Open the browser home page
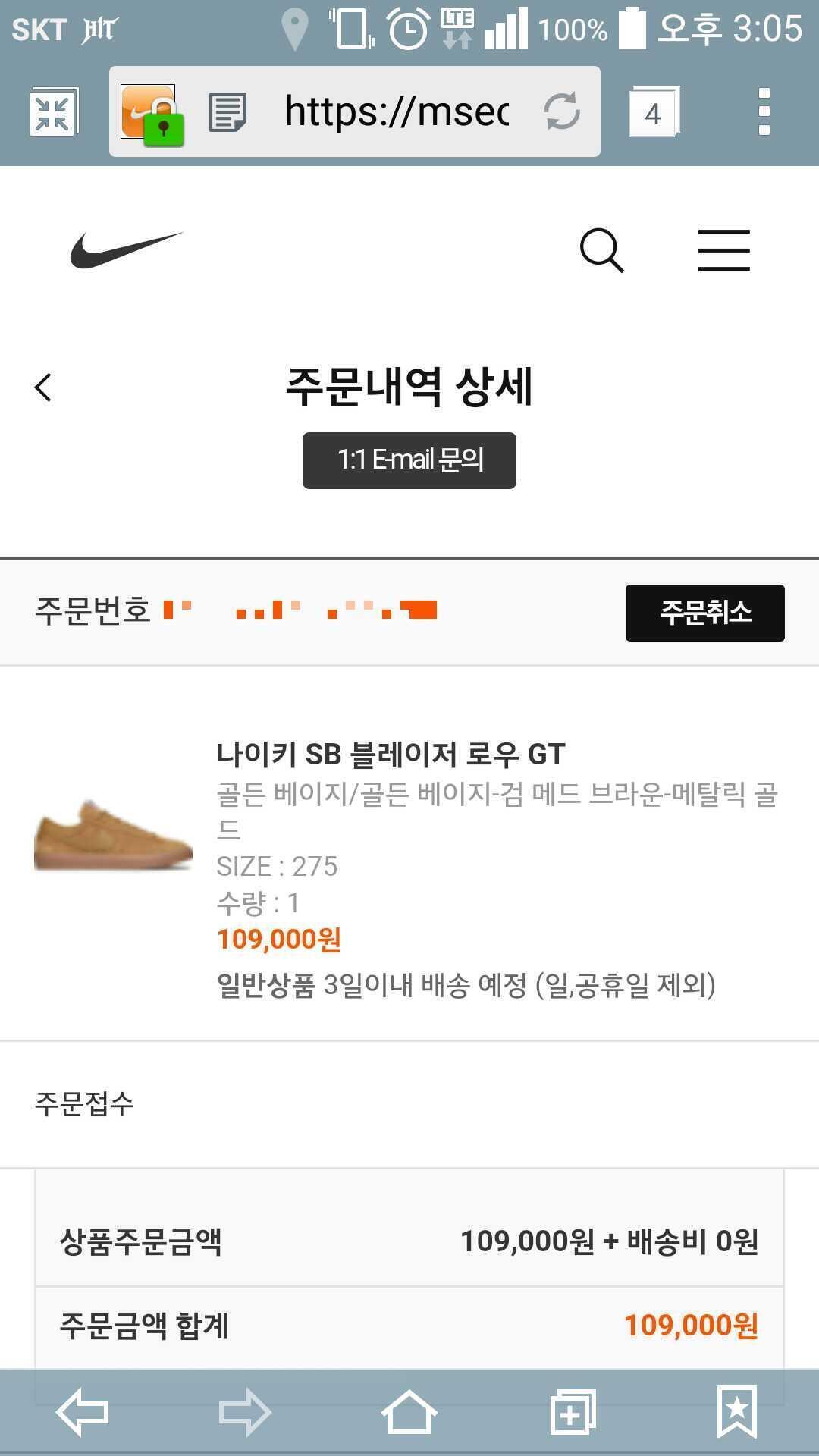 click(x=409, y=1412)
